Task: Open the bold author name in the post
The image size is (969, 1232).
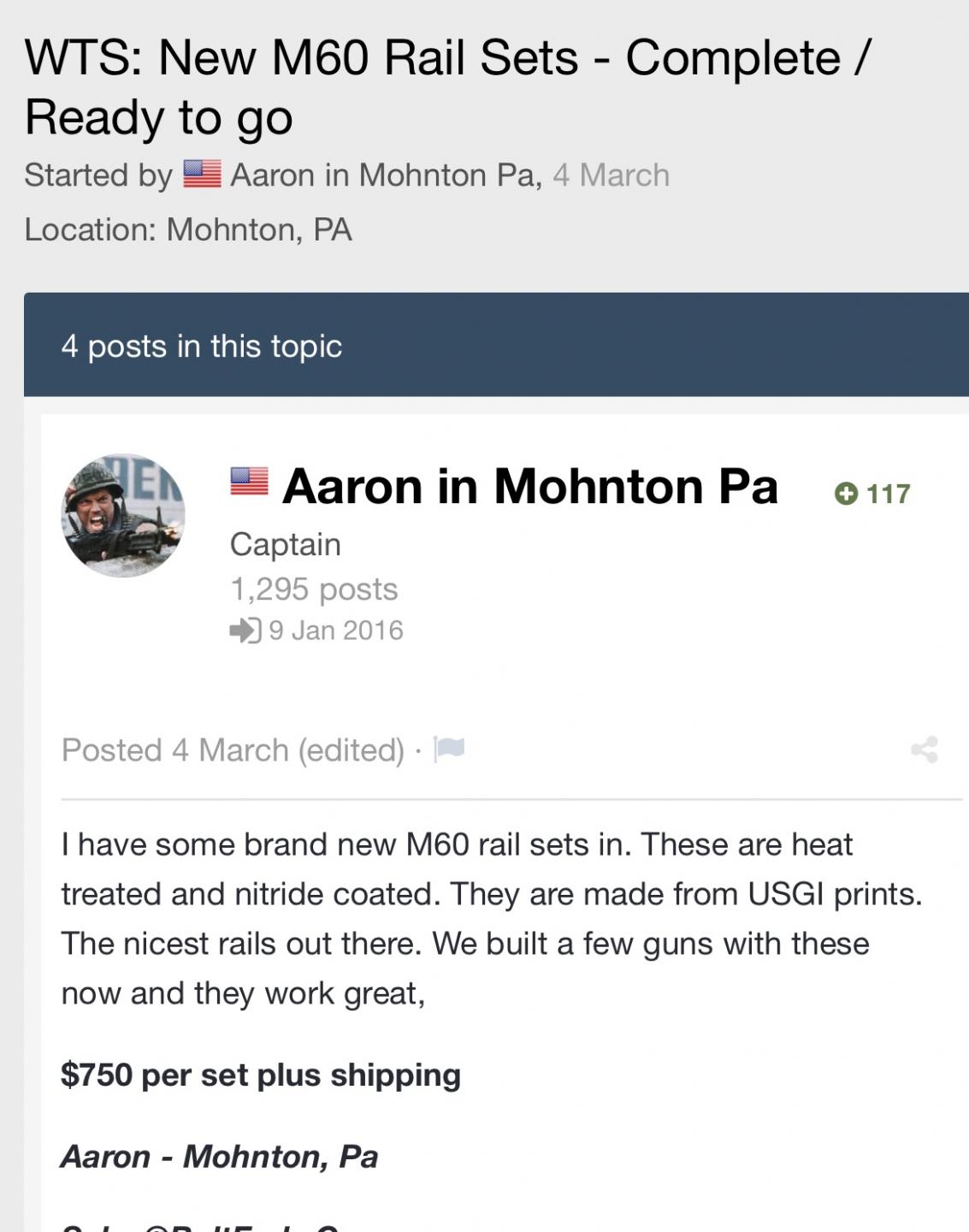Action: (x=529, y=487)
